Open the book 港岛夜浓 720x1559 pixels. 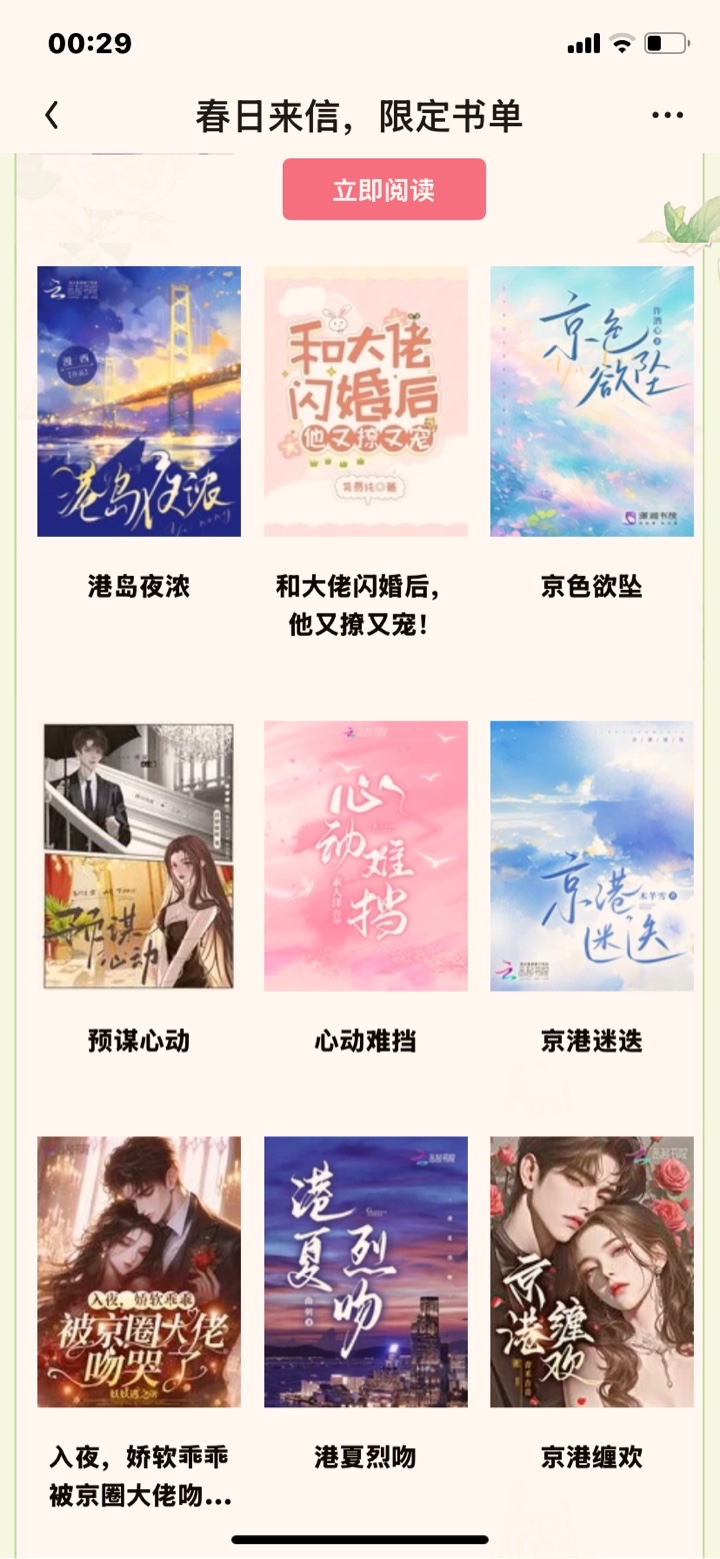[x=139, y=401]
